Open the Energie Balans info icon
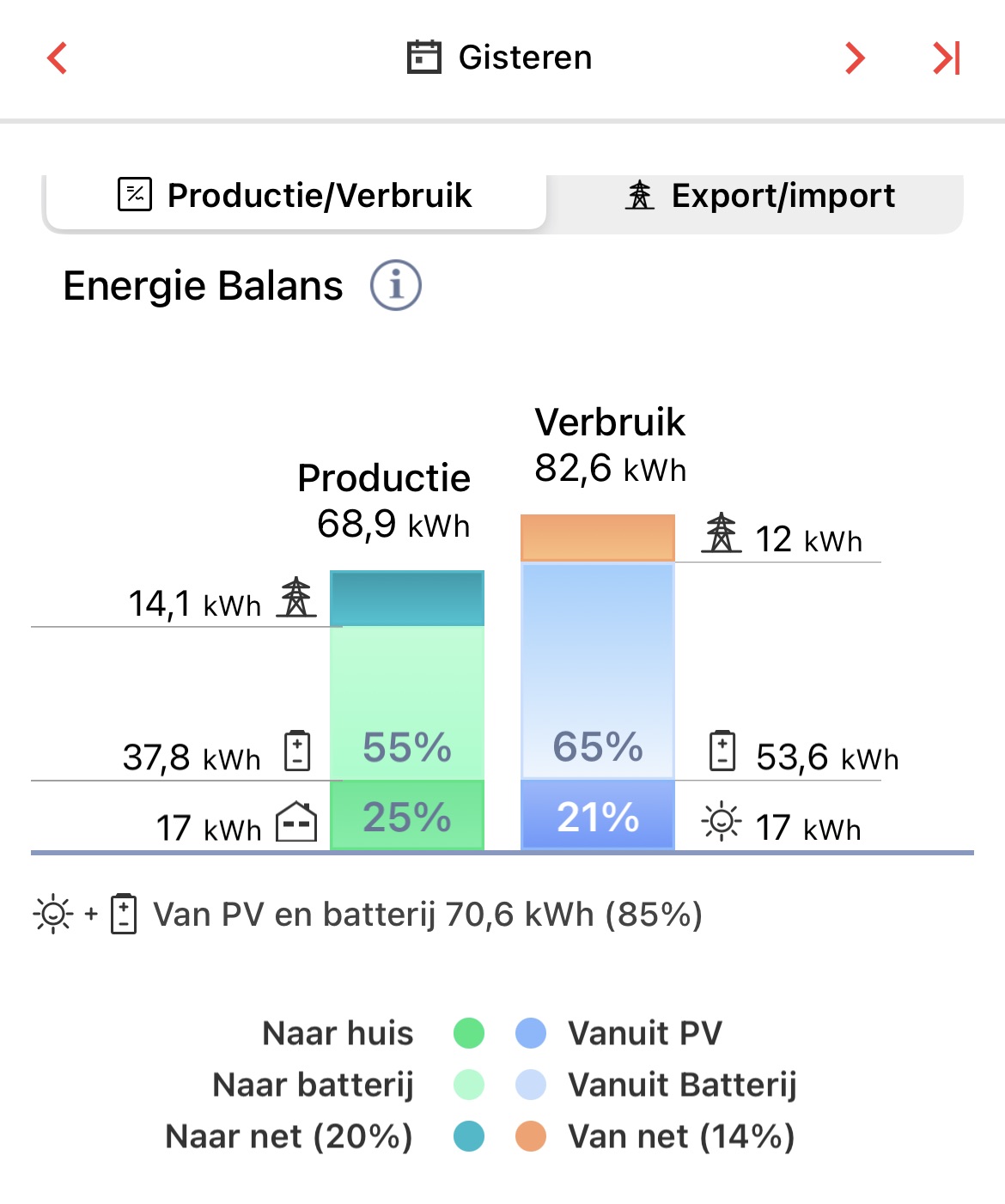1005x1204 pixels. [x=395, y=285]
